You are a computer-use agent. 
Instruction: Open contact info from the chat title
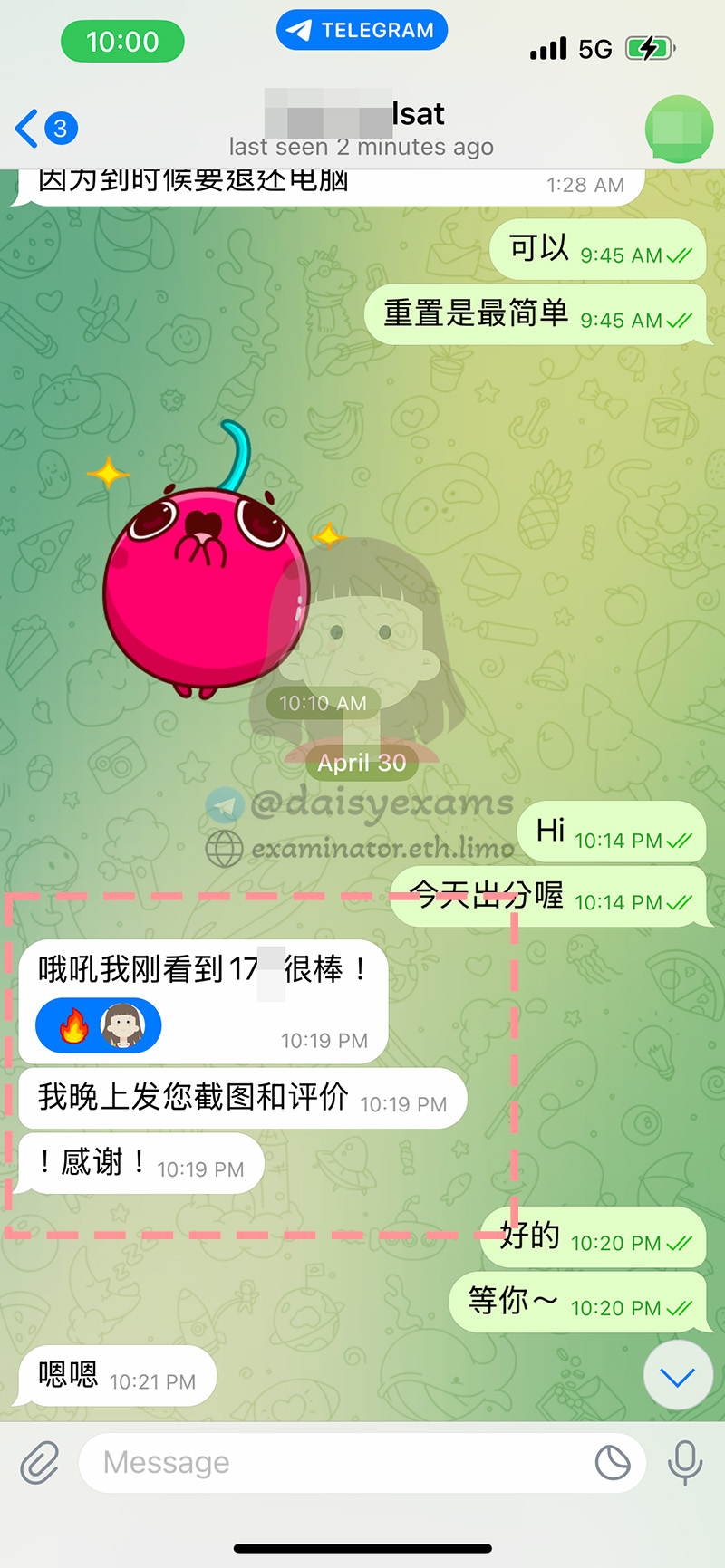(362, 129)
